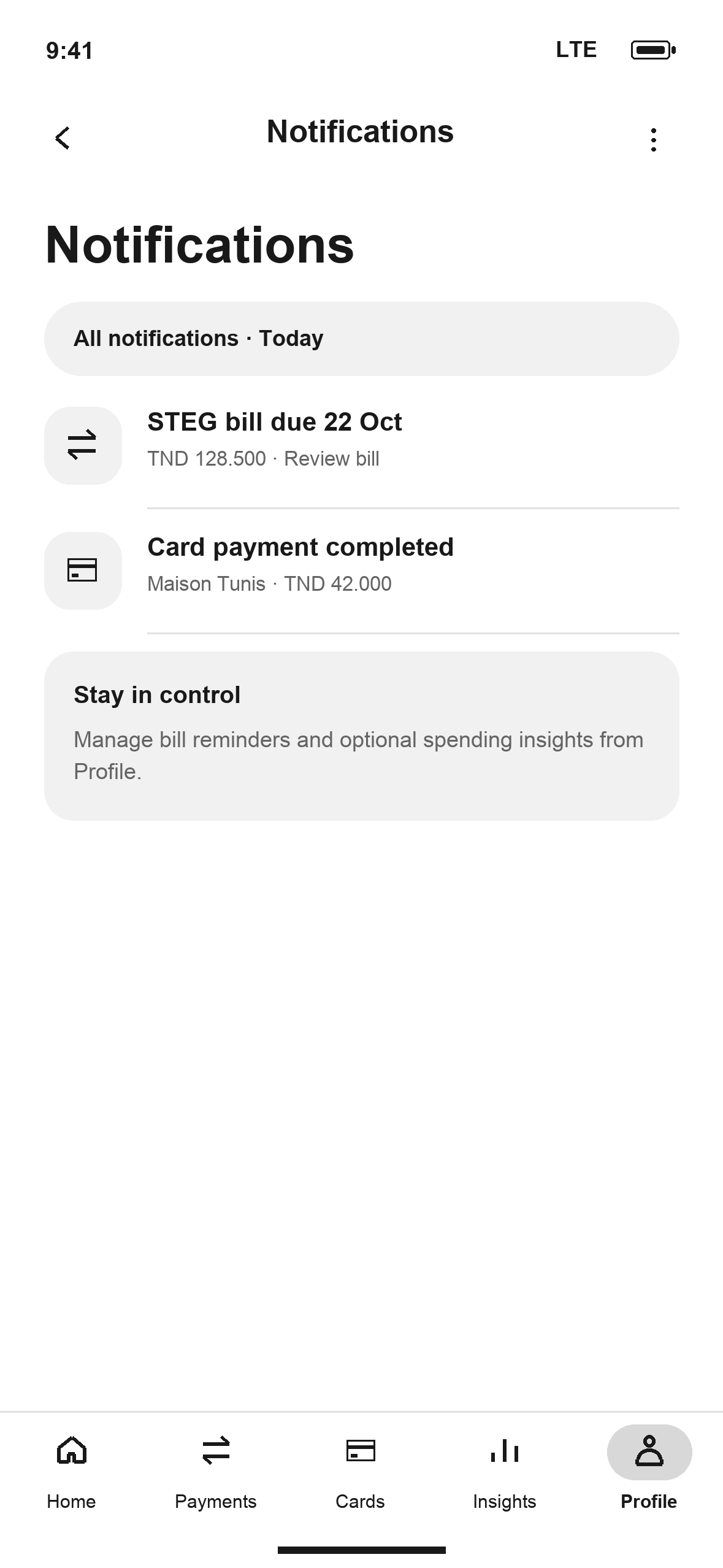
Task: Switch to the Home tab
Action: coord(72,1472)
